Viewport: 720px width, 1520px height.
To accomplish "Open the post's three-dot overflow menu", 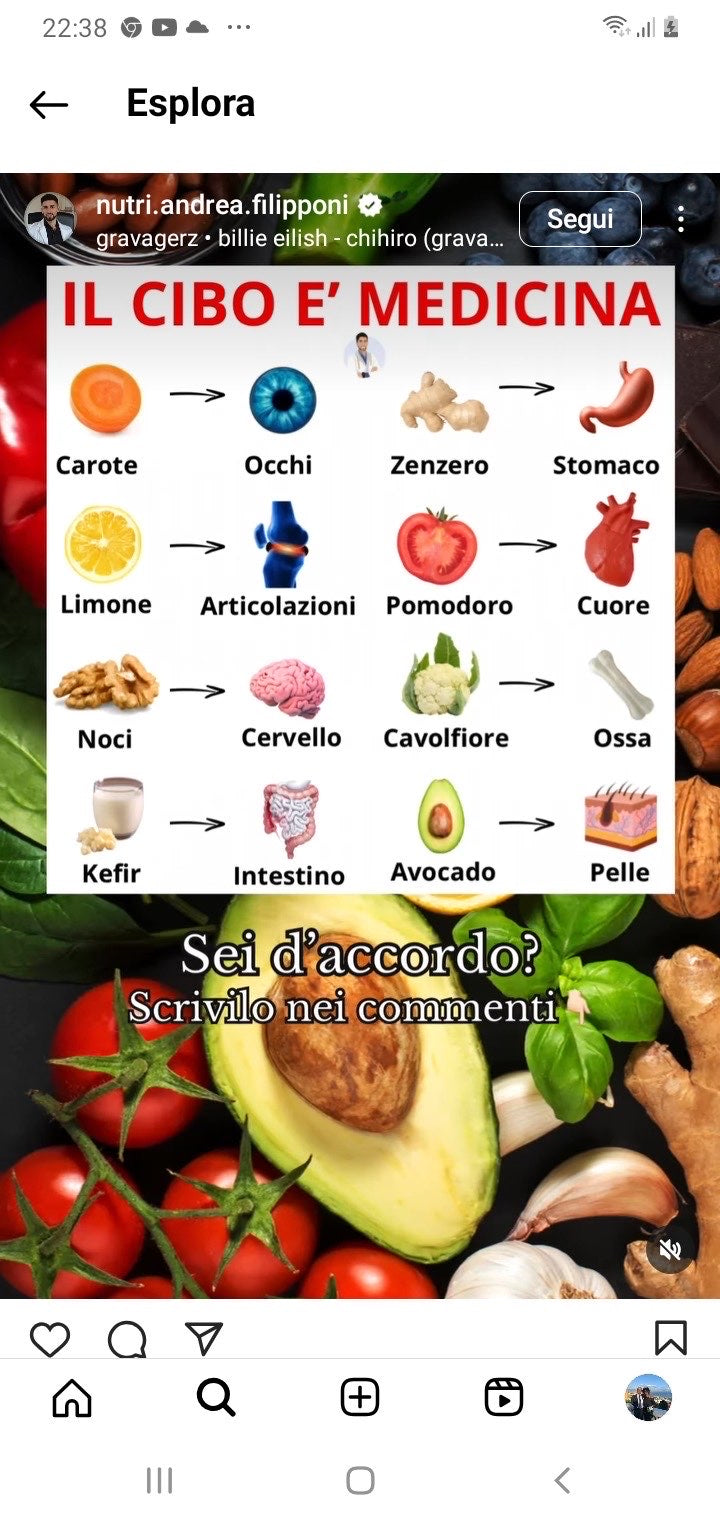I will point(681,219).
